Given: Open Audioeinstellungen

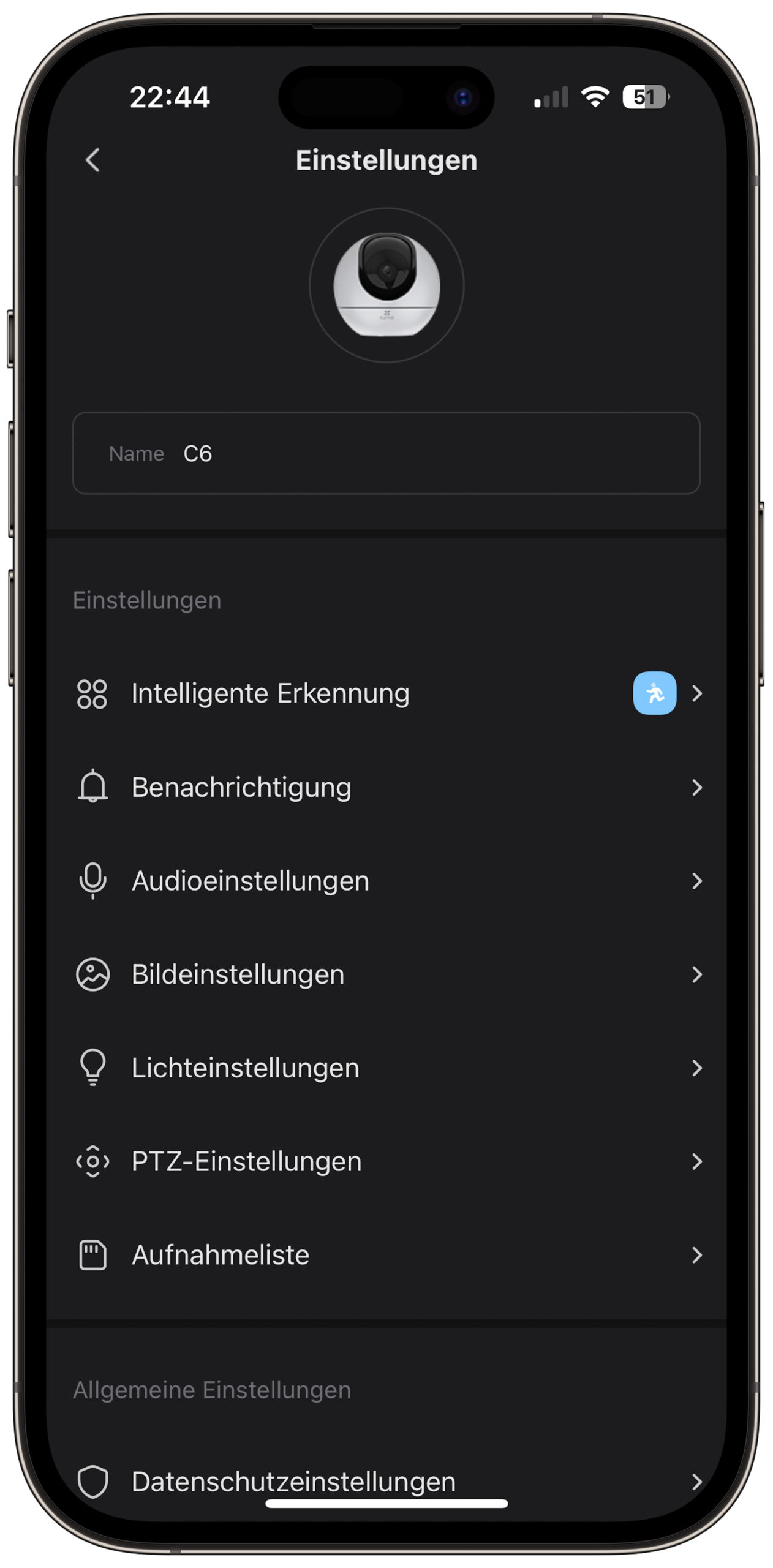Looking at the screenshot, I should tap(386, 881).
